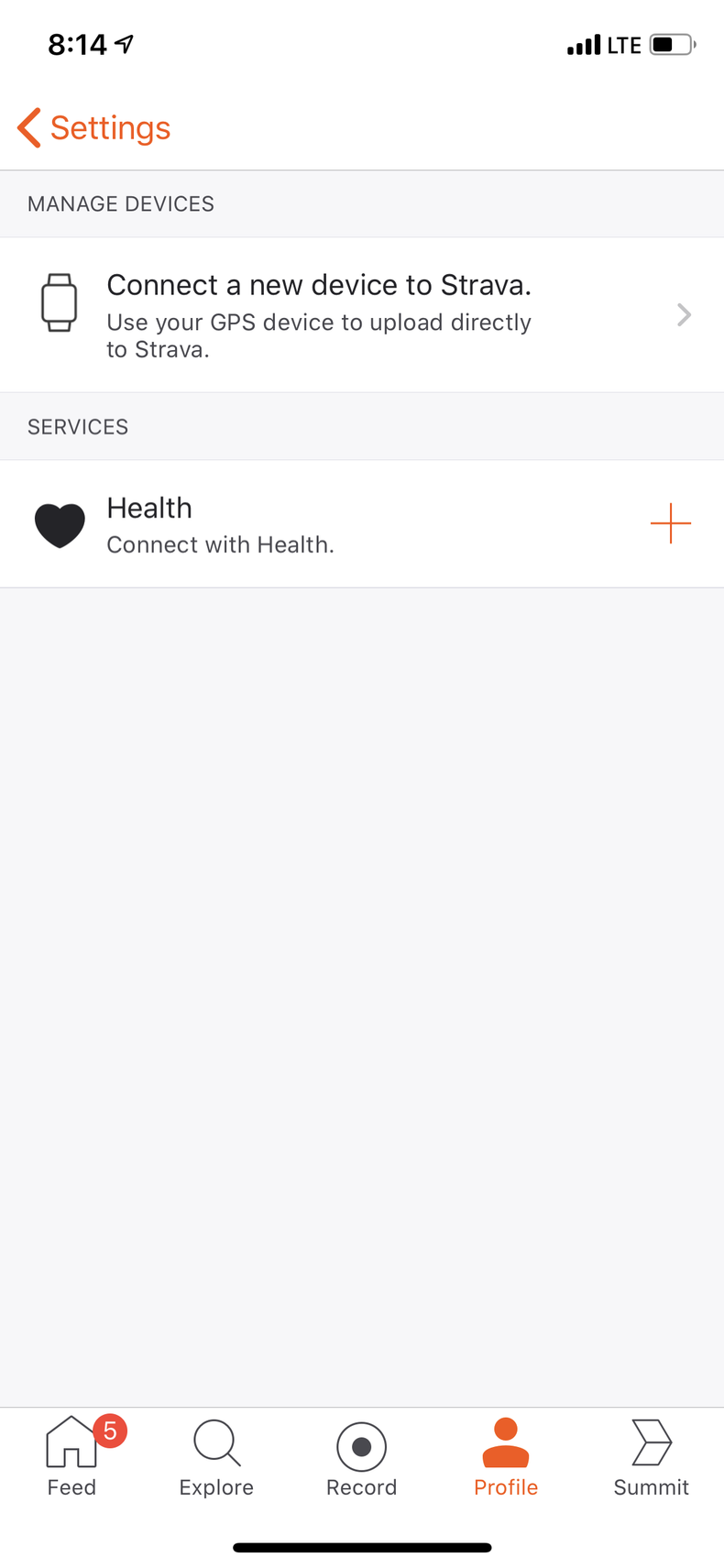Viewport: 724px width, 1568px height.
Task: Select the heart icon next to Health
Action: [59, 523]
